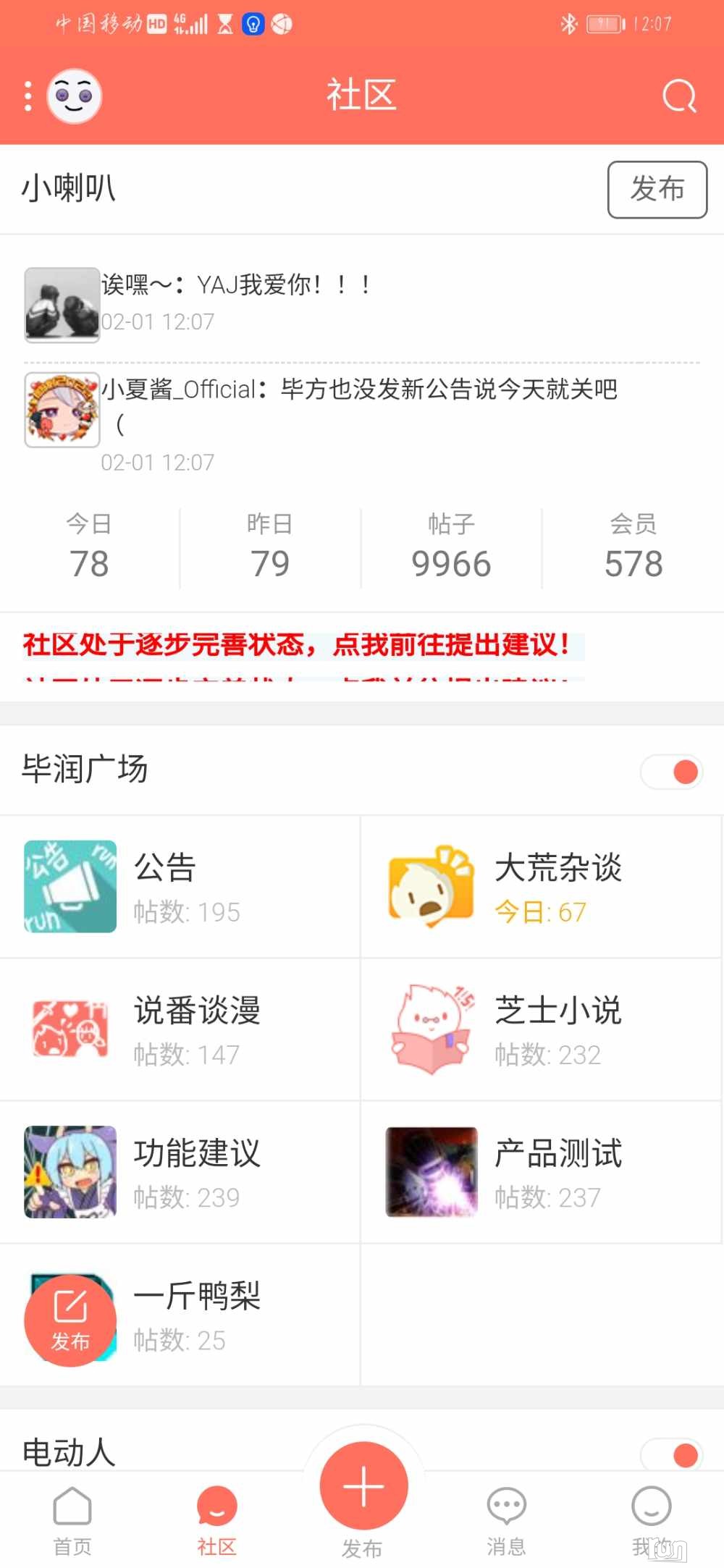Open the 芝士小说 board

click(x=540, y=1029)
